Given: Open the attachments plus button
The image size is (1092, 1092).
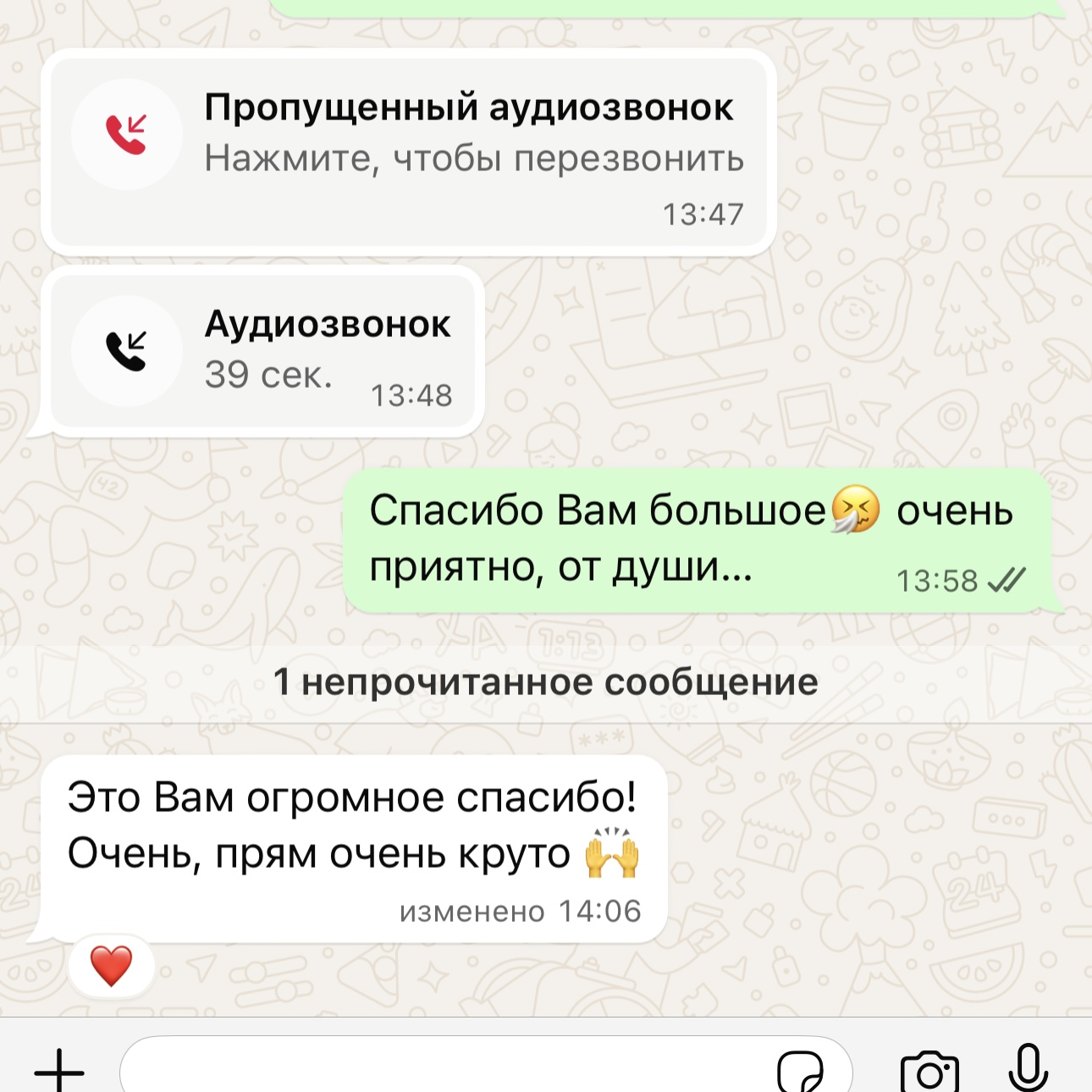Looking at the screenshot, I should point(59,1070).
